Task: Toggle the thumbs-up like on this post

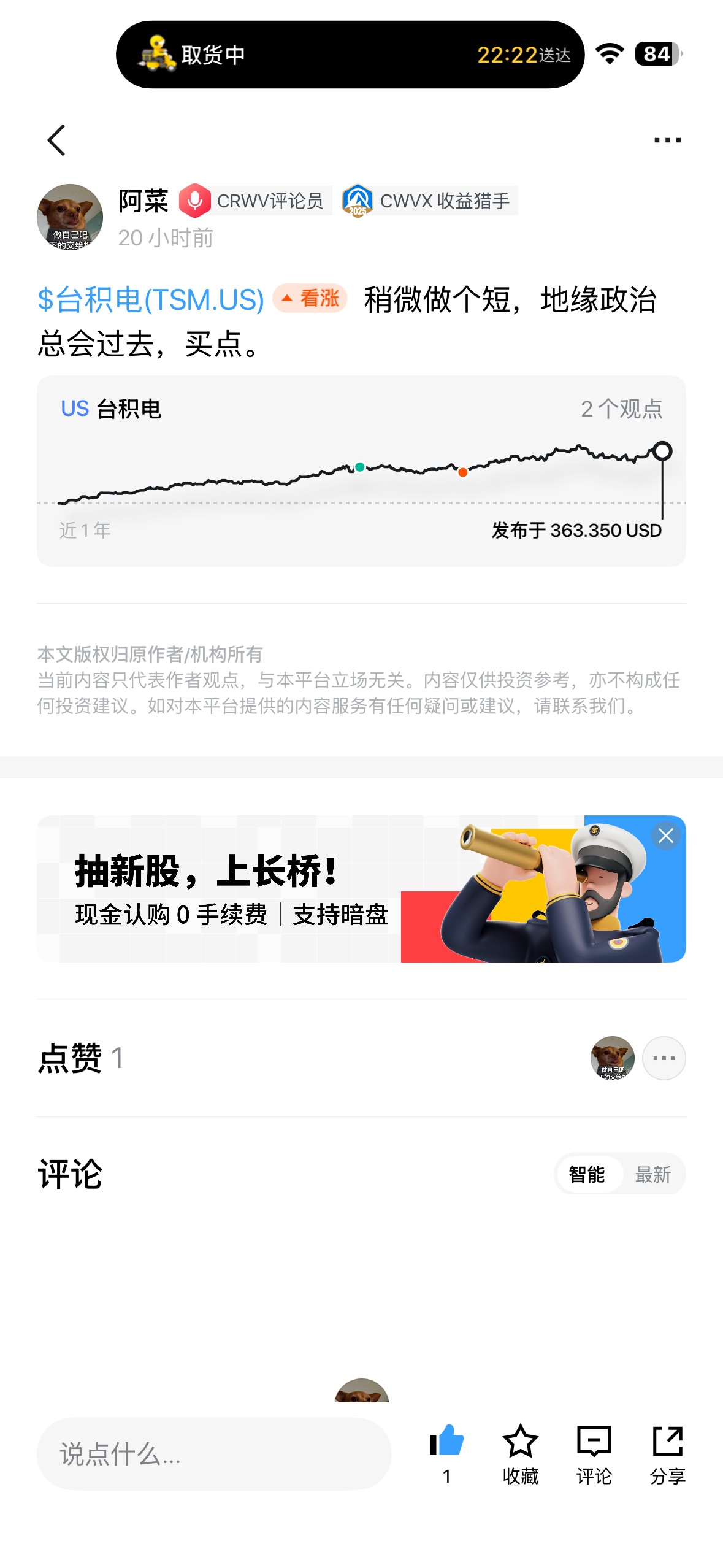Action: coord(447,1451)
